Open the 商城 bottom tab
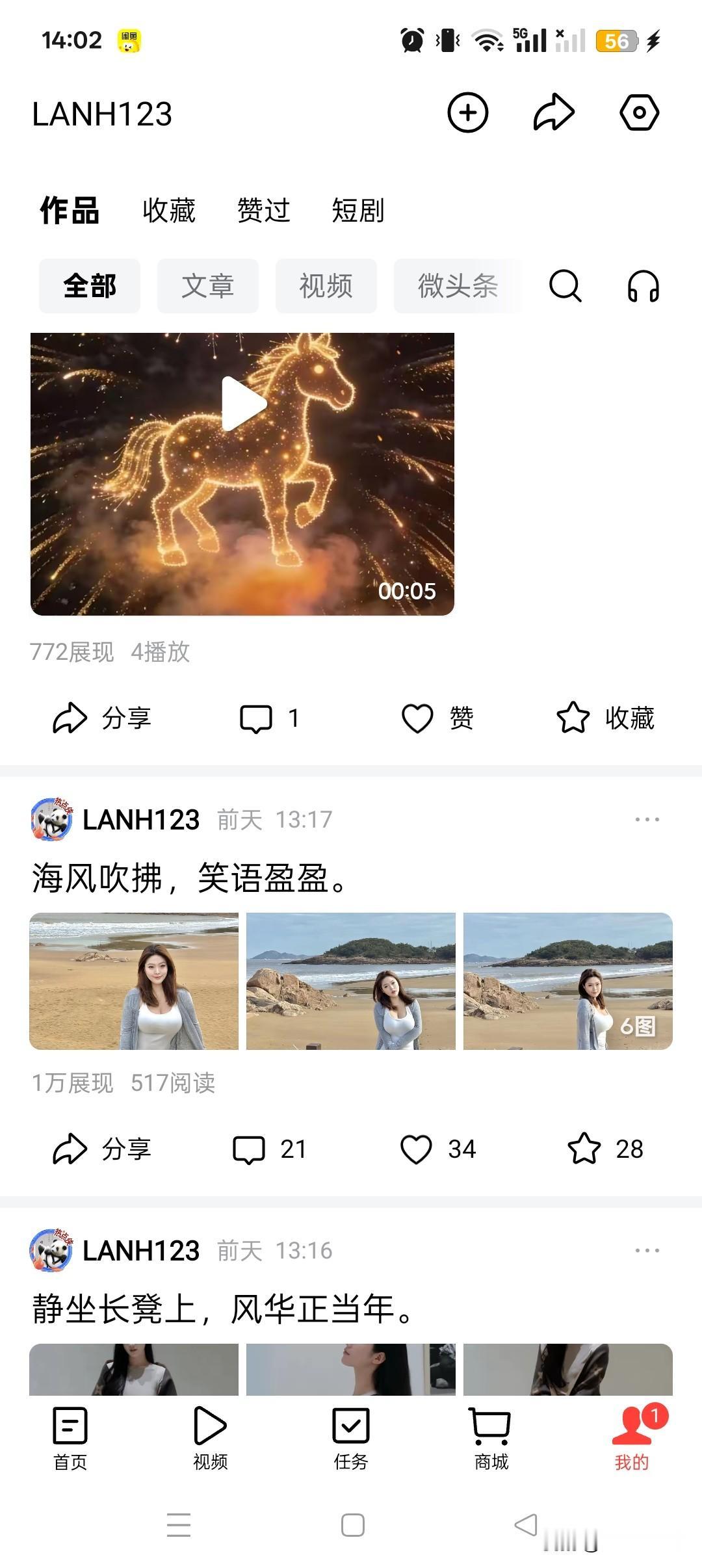Screen dimensions: 702x1568 pos(491,1439)
